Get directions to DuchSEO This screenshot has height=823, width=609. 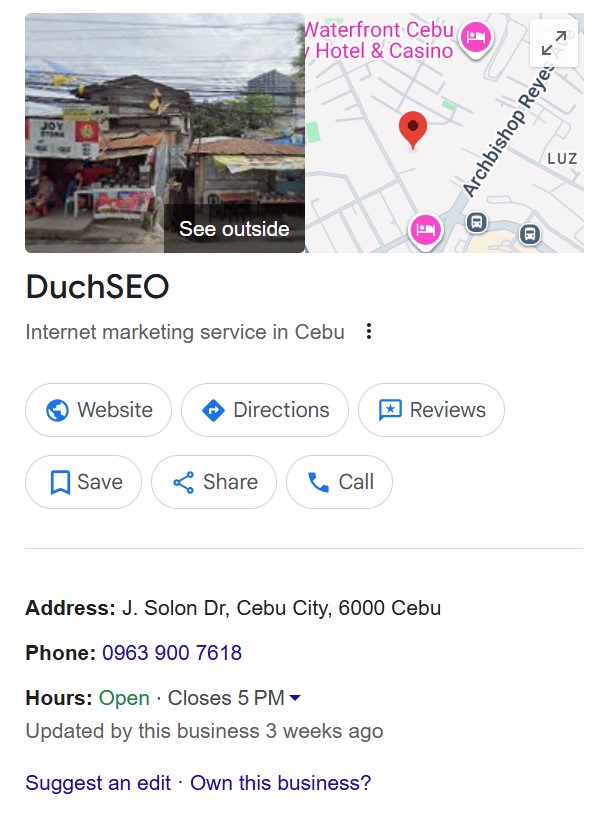pos(265,410)
